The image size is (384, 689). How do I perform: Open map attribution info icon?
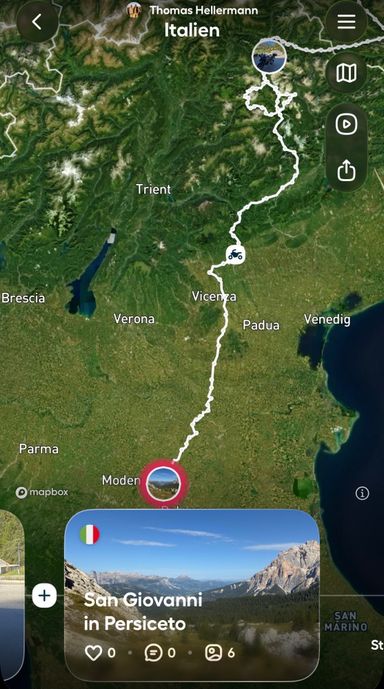(362, 493)
